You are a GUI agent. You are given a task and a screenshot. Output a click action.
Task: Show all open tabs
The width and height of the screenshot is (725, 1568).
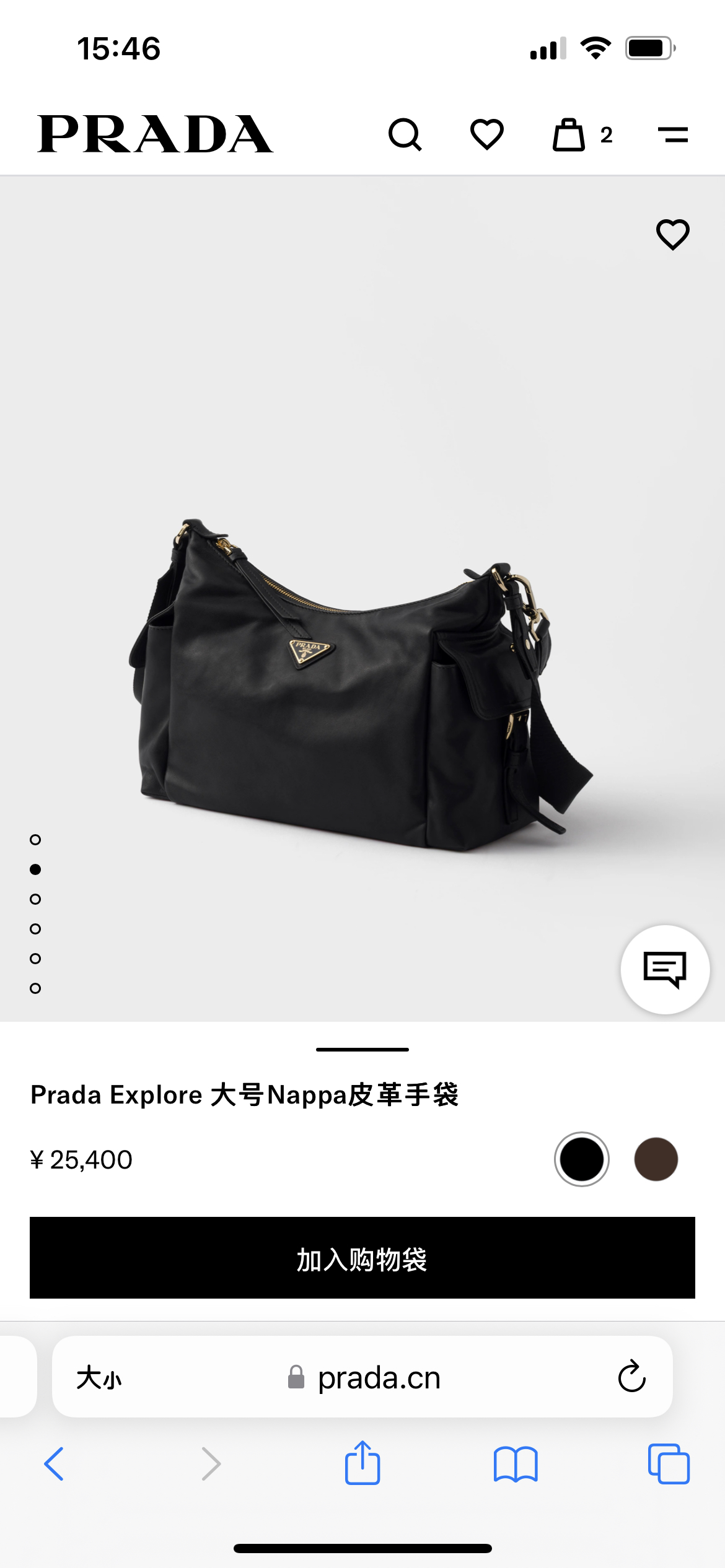pos(669,1464)
